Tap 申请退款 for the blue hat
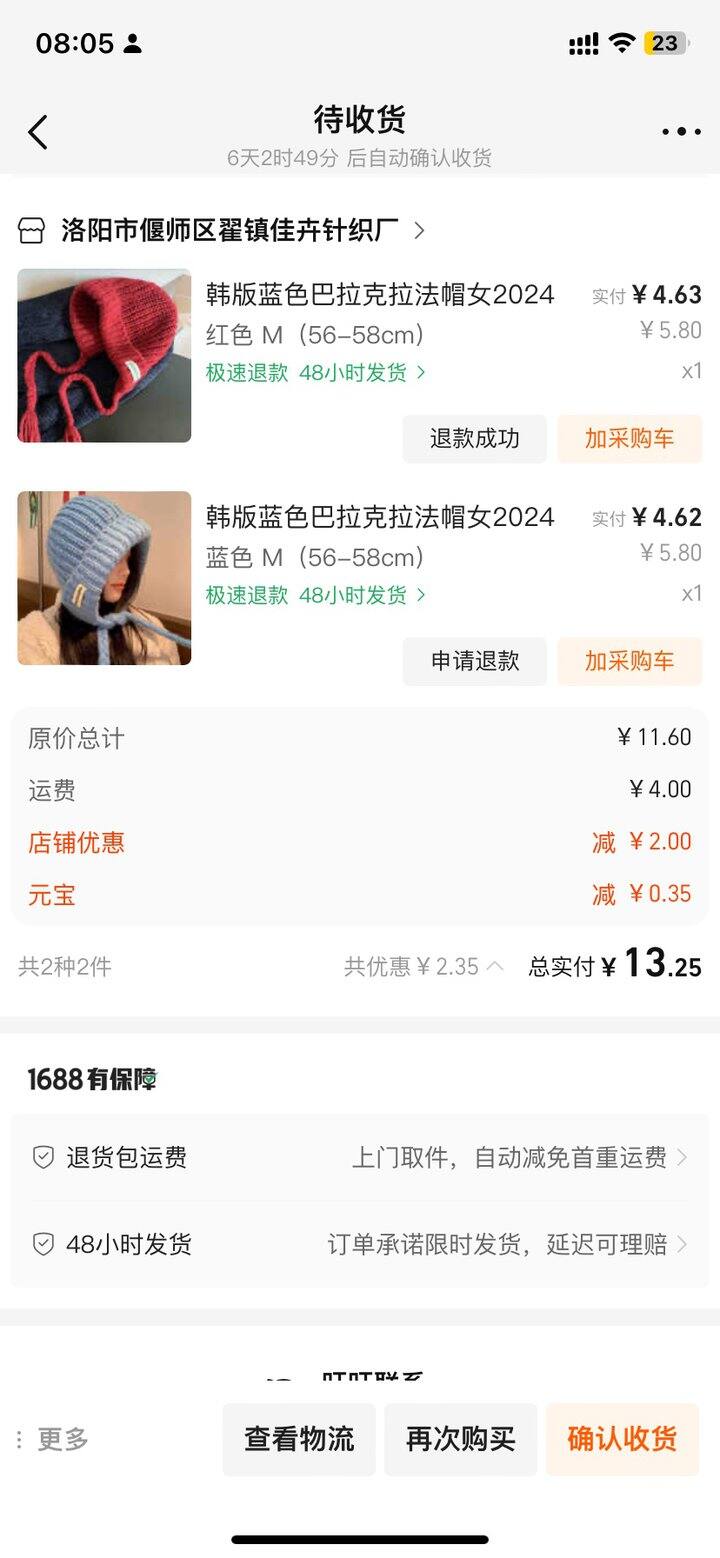Viewport: 720px width, 1558px height. click(474, 661)
